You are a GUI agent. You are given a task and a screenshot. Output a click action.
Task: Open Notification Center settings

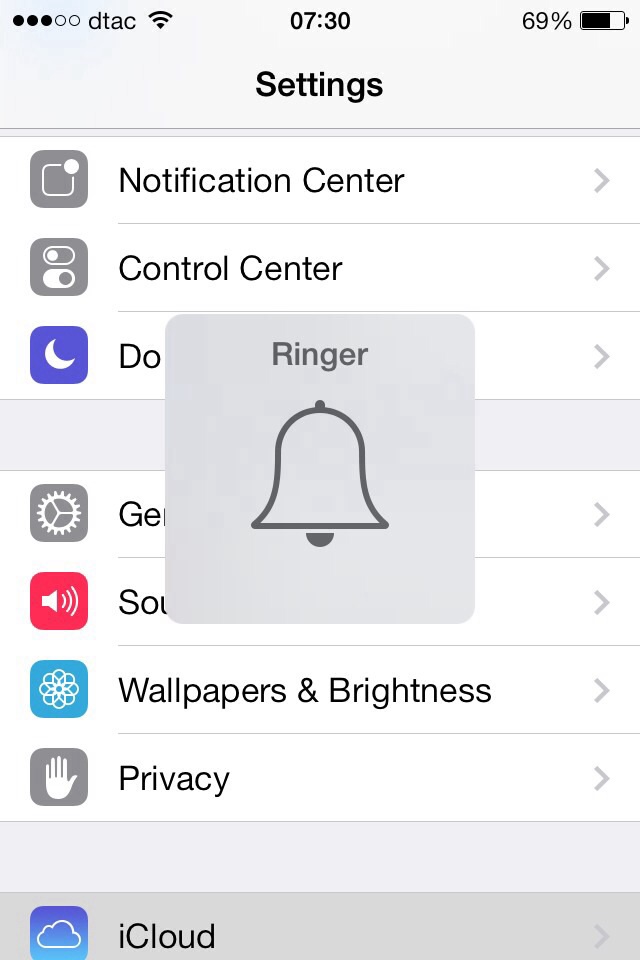(261, 181)
